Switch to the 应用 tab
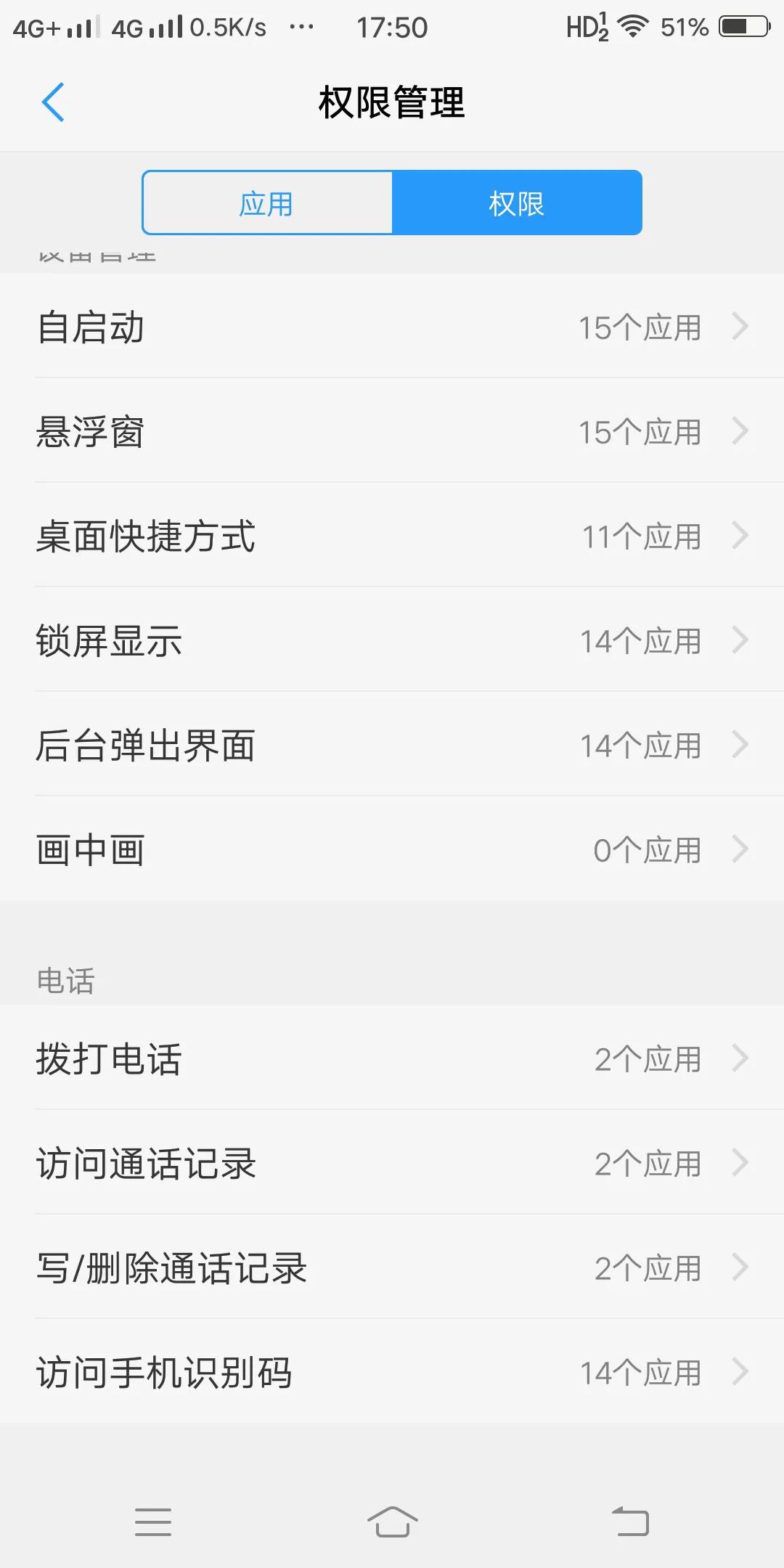Image resolution: width=784 pixels, height=1568 pixels. (x=267, y=203)
